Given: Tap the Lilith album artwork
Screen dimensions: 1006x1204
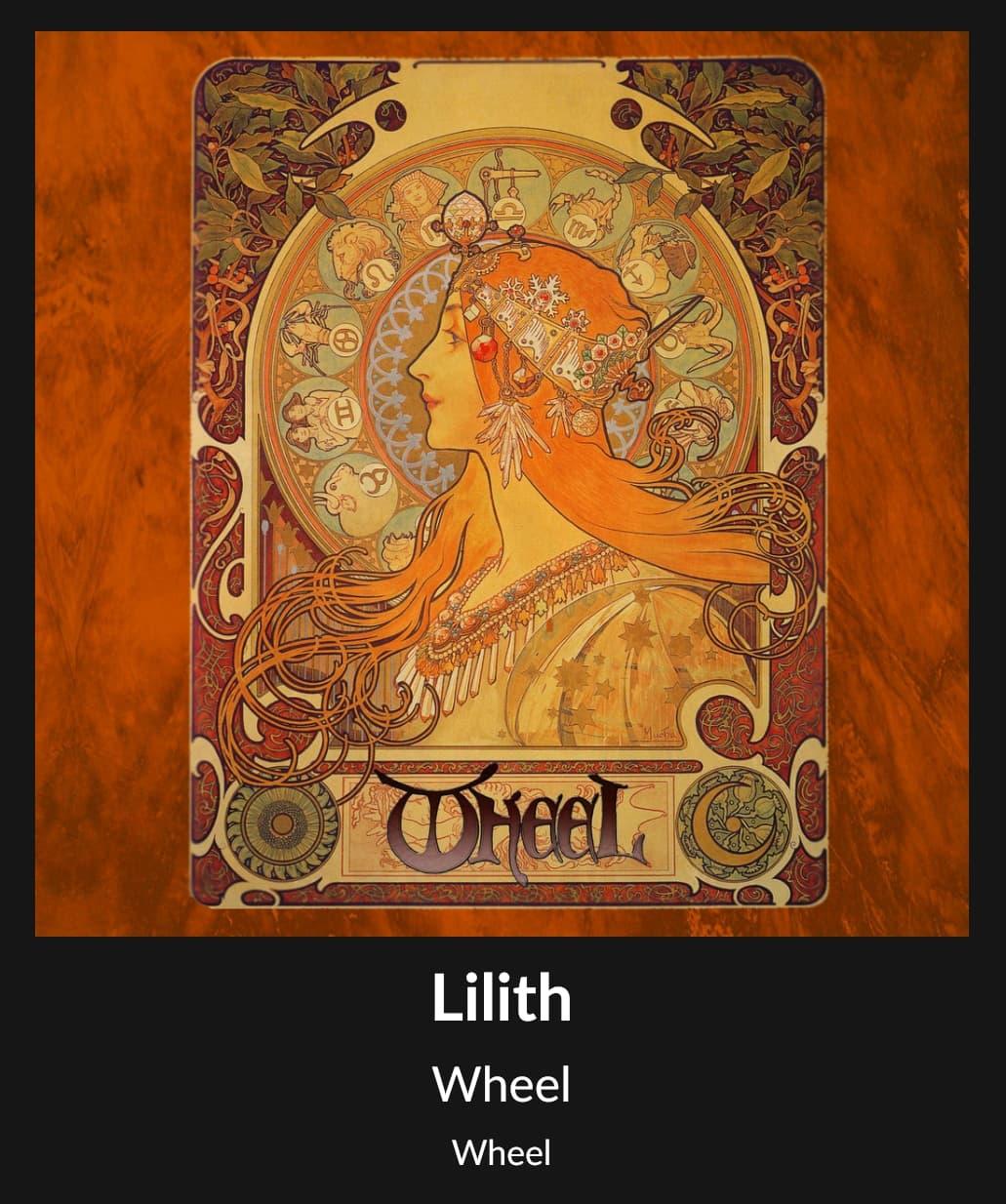Looking at the screenshot, I should [503, 483].
